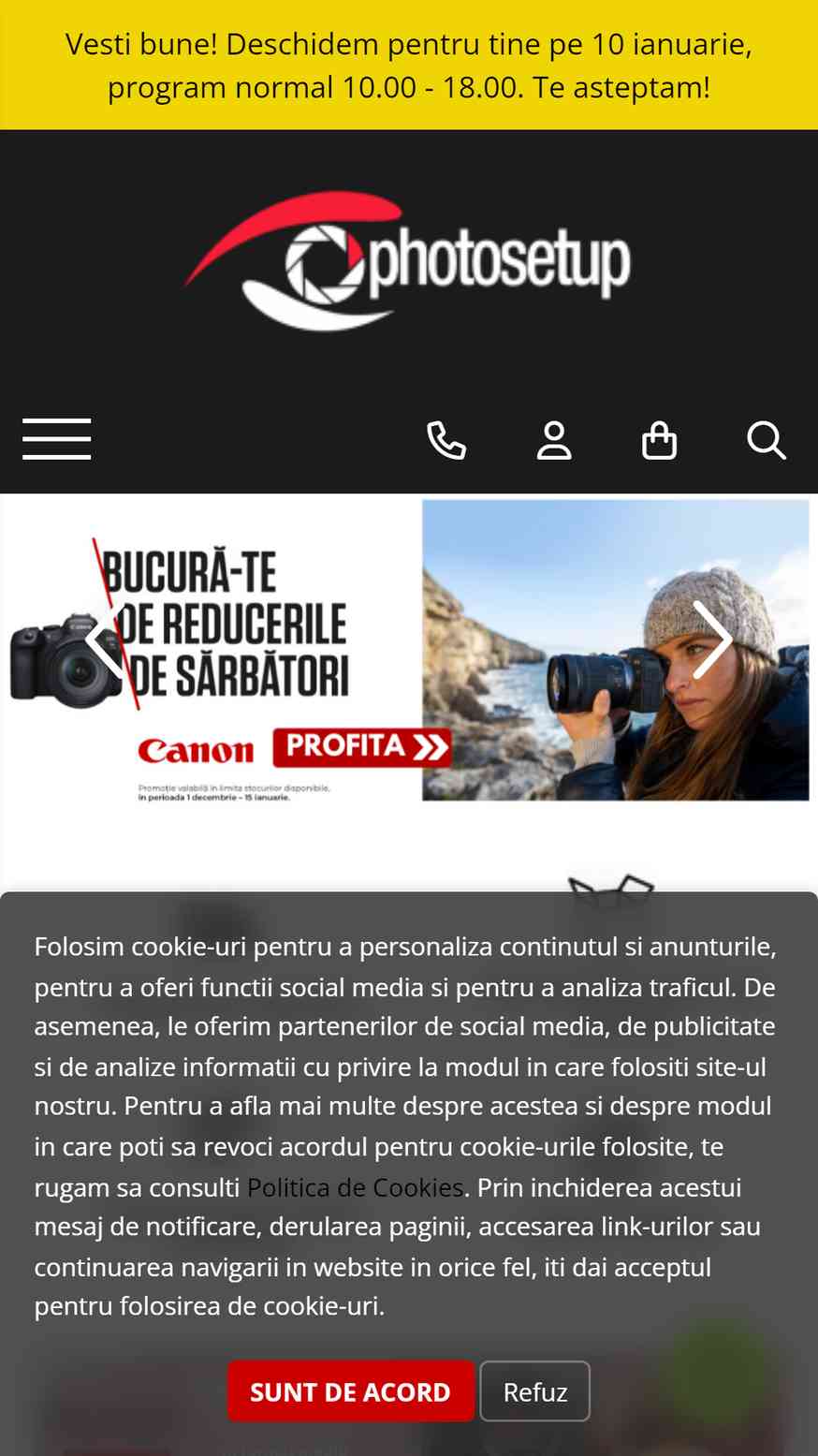Decline cookies with Refuz
The image size is (818, 1456).
535,1391
